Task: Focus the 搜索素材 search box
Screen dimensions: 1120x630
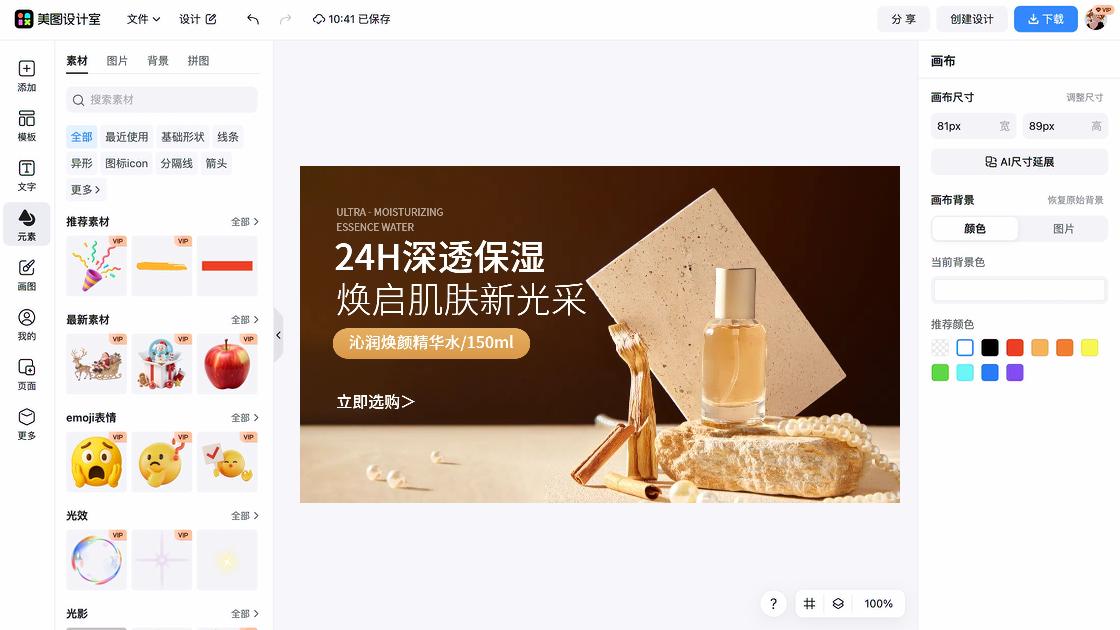Action: tap(162, 100)
